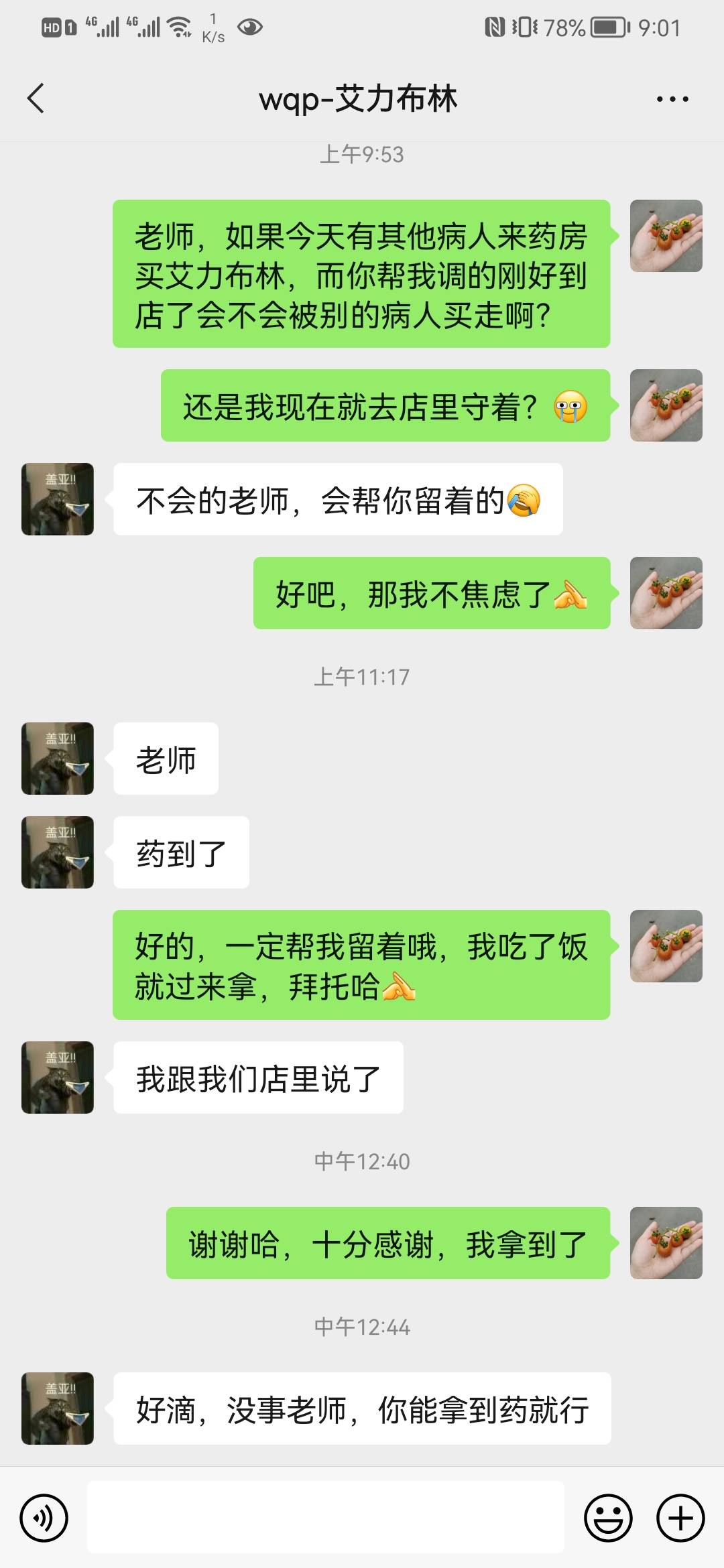Tap the 中午12:40 timestamp
Viewport: 724px width, 1568px height.
click(362, 1163)
